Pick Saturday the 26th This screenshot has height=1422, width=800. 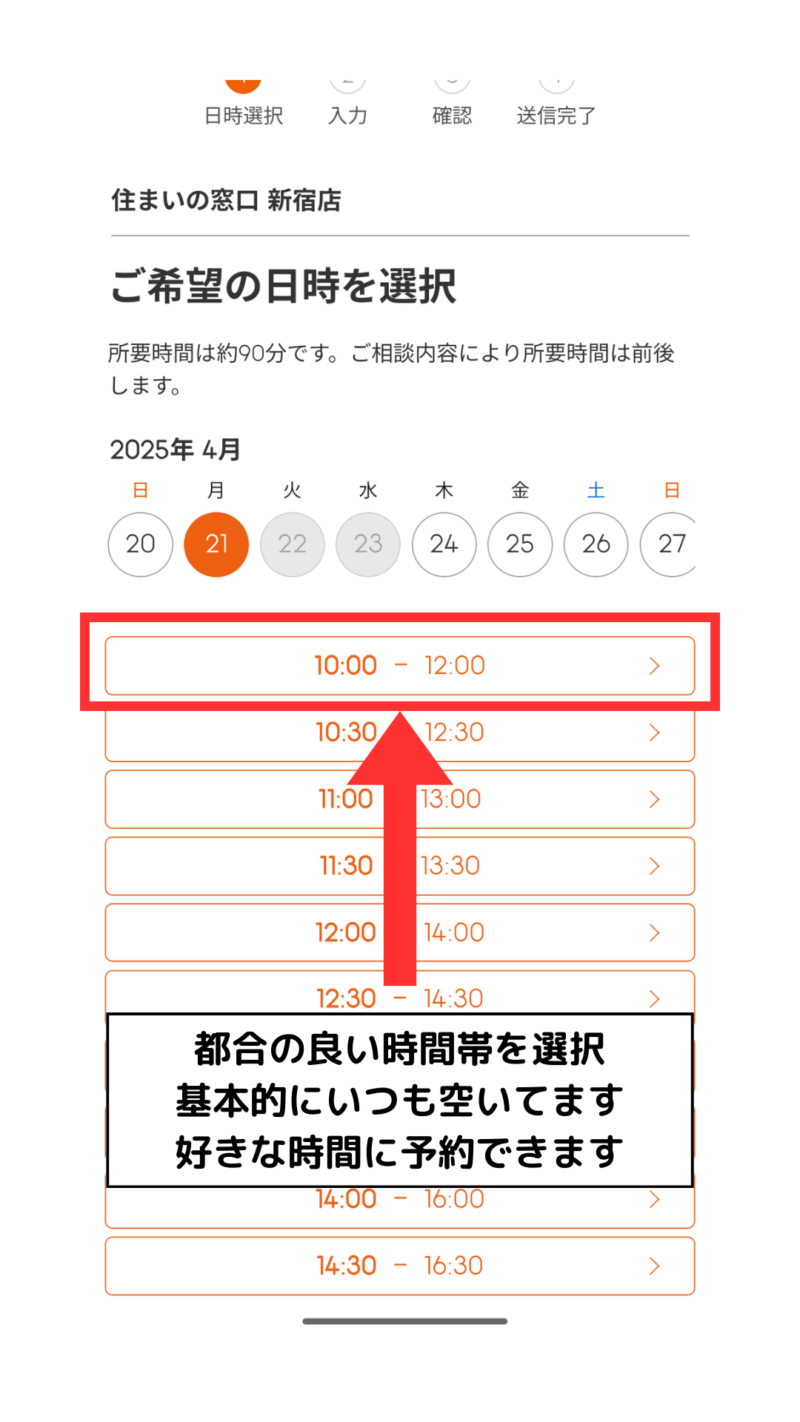(596, 544)
